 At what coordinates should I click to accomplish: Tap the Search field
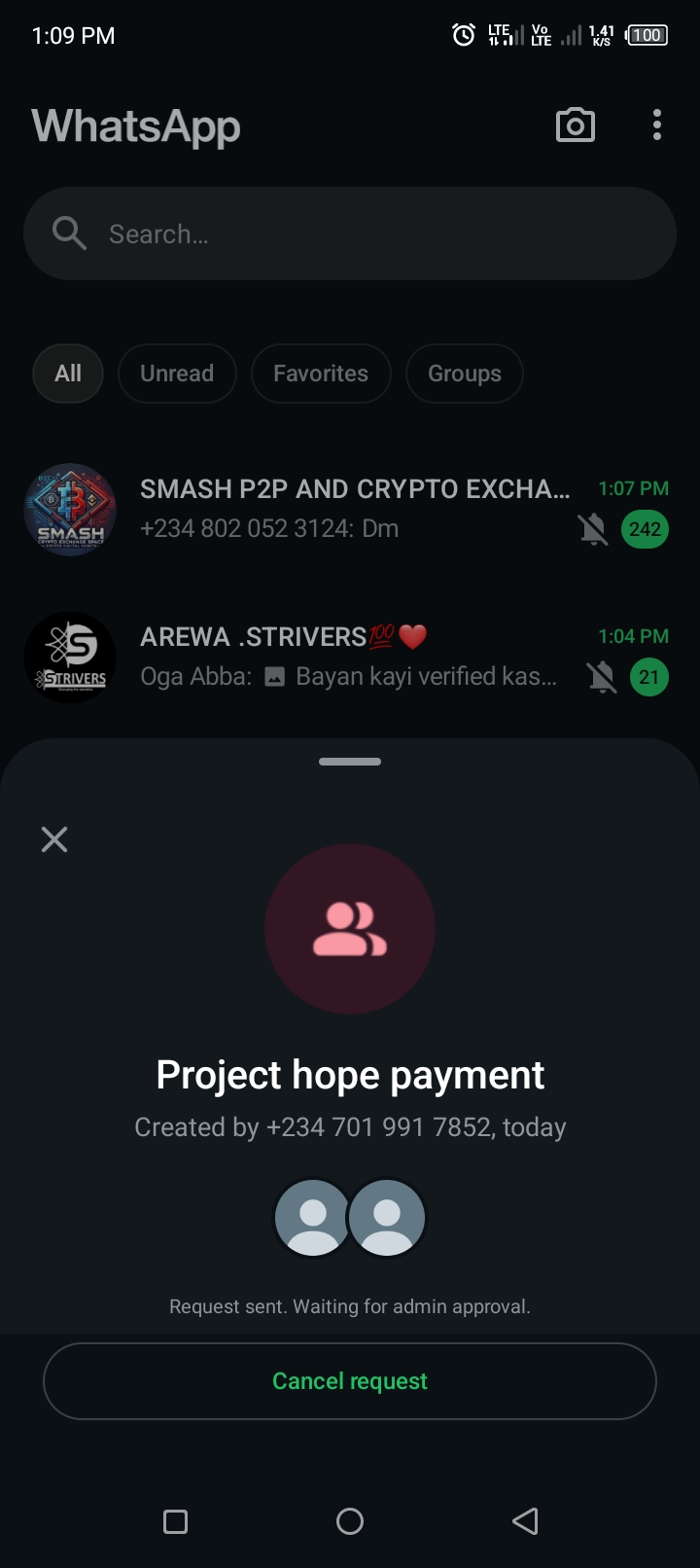(x=350, y=233)
